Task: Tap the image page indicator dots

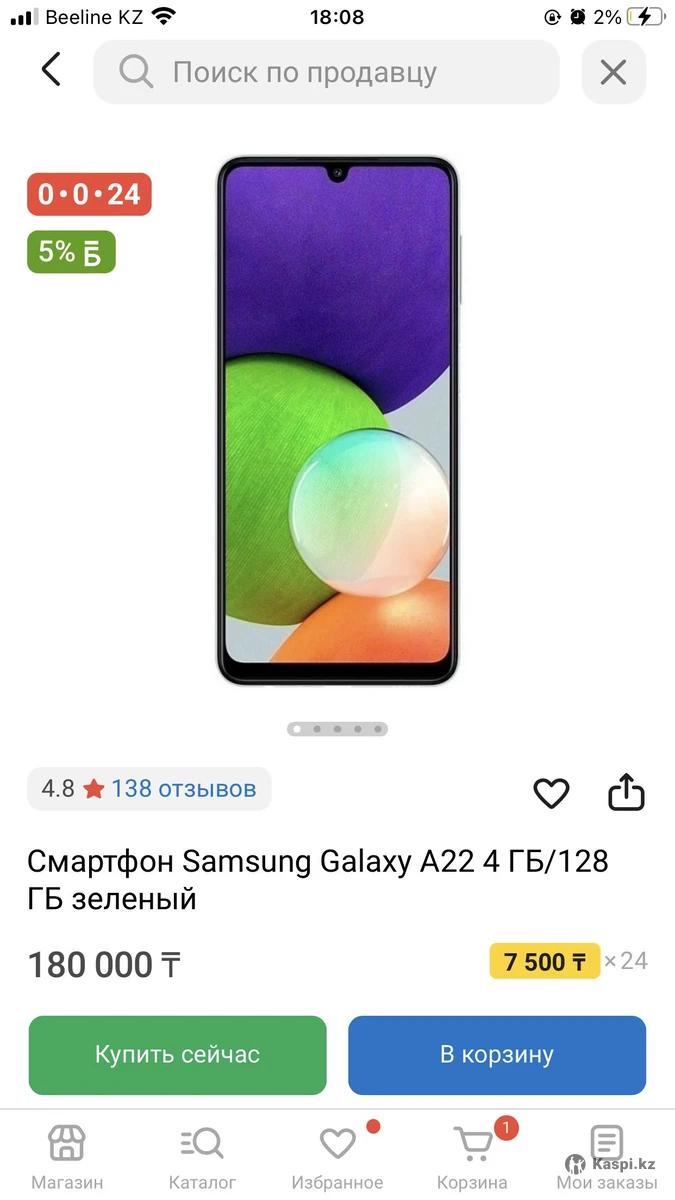Action: coord(337,729)
